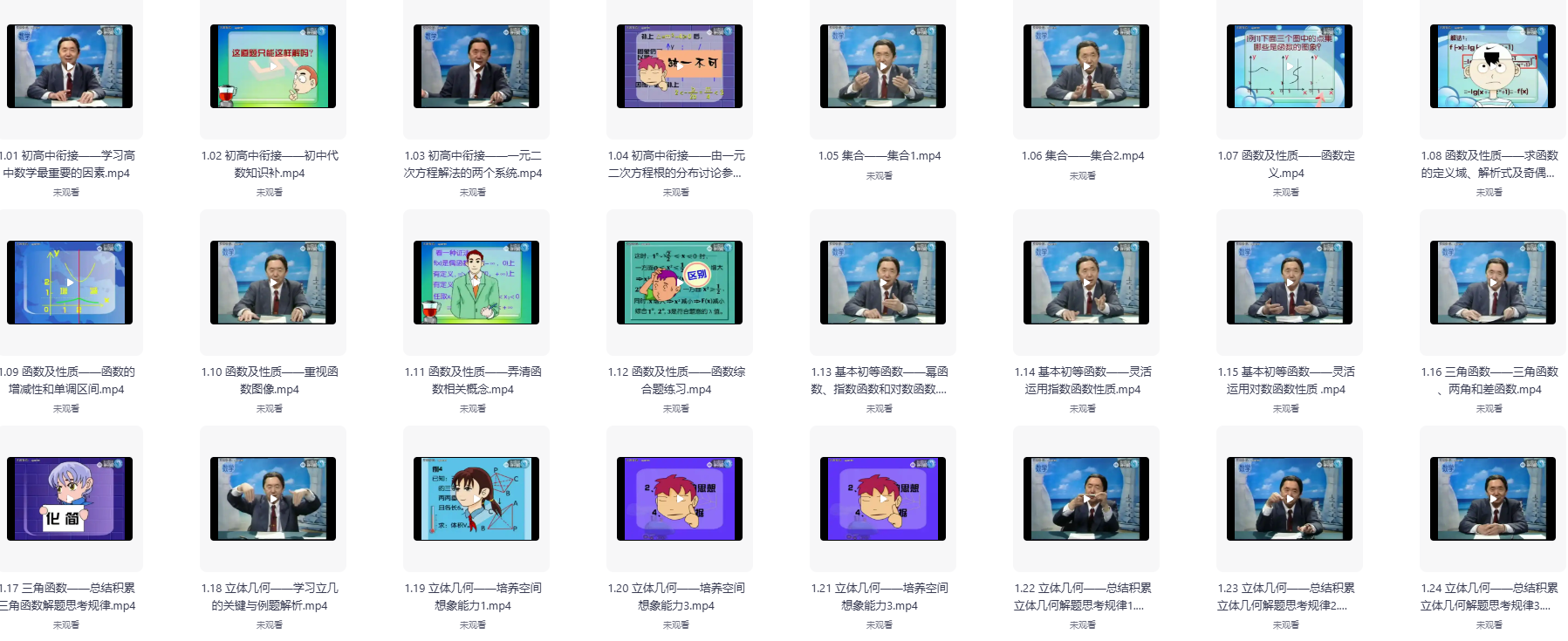The height and width of the screenshot is (641, 1568).
Task: Open video 1.01 初高中衔接 学习高中数学最重要的因素
Action: pyautogui.click(x=70, y=66)
